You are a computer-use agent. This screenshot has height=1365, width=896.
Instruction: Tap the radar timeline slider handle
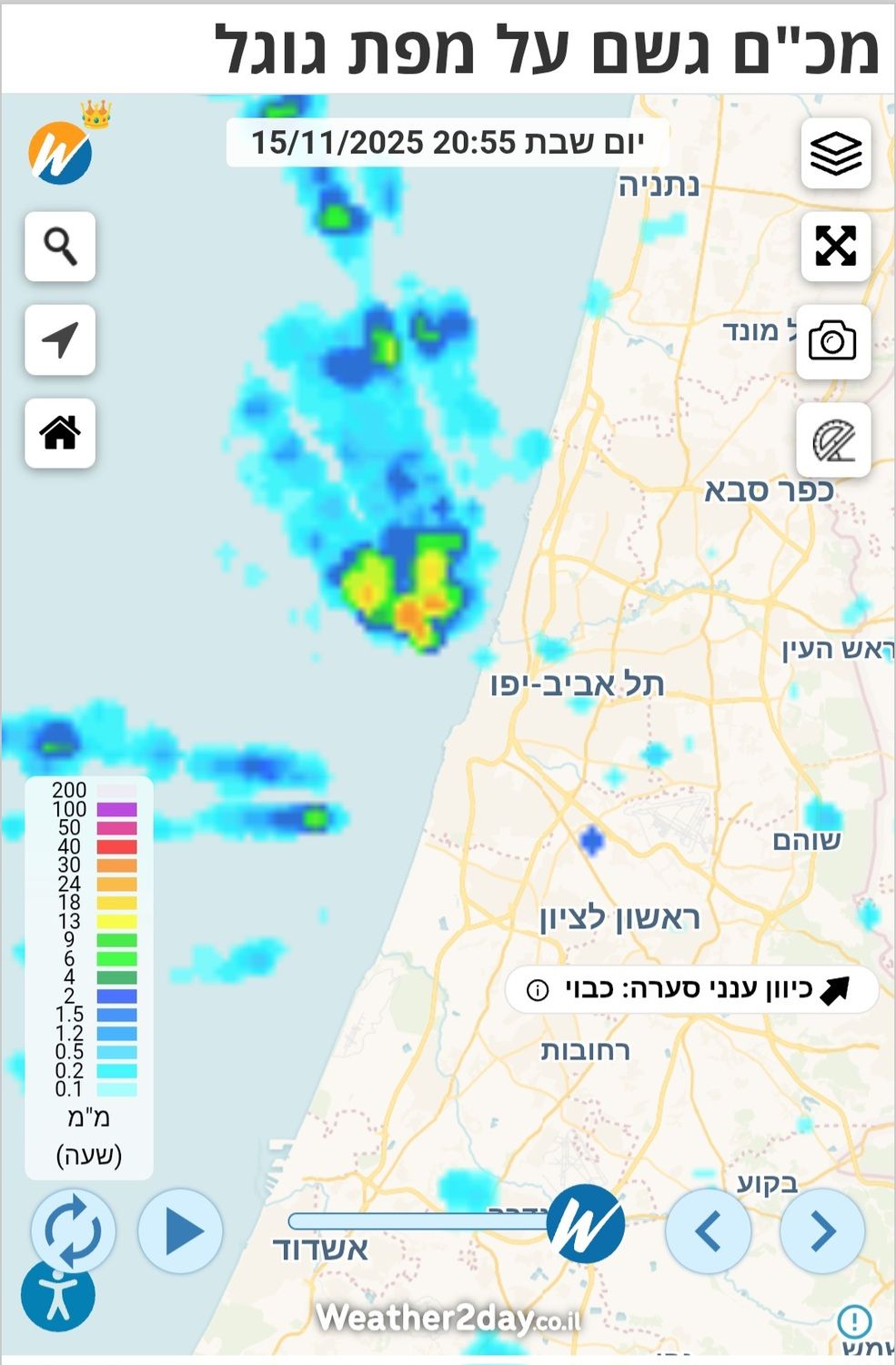pyautogui.click(x=586, y=1223)
